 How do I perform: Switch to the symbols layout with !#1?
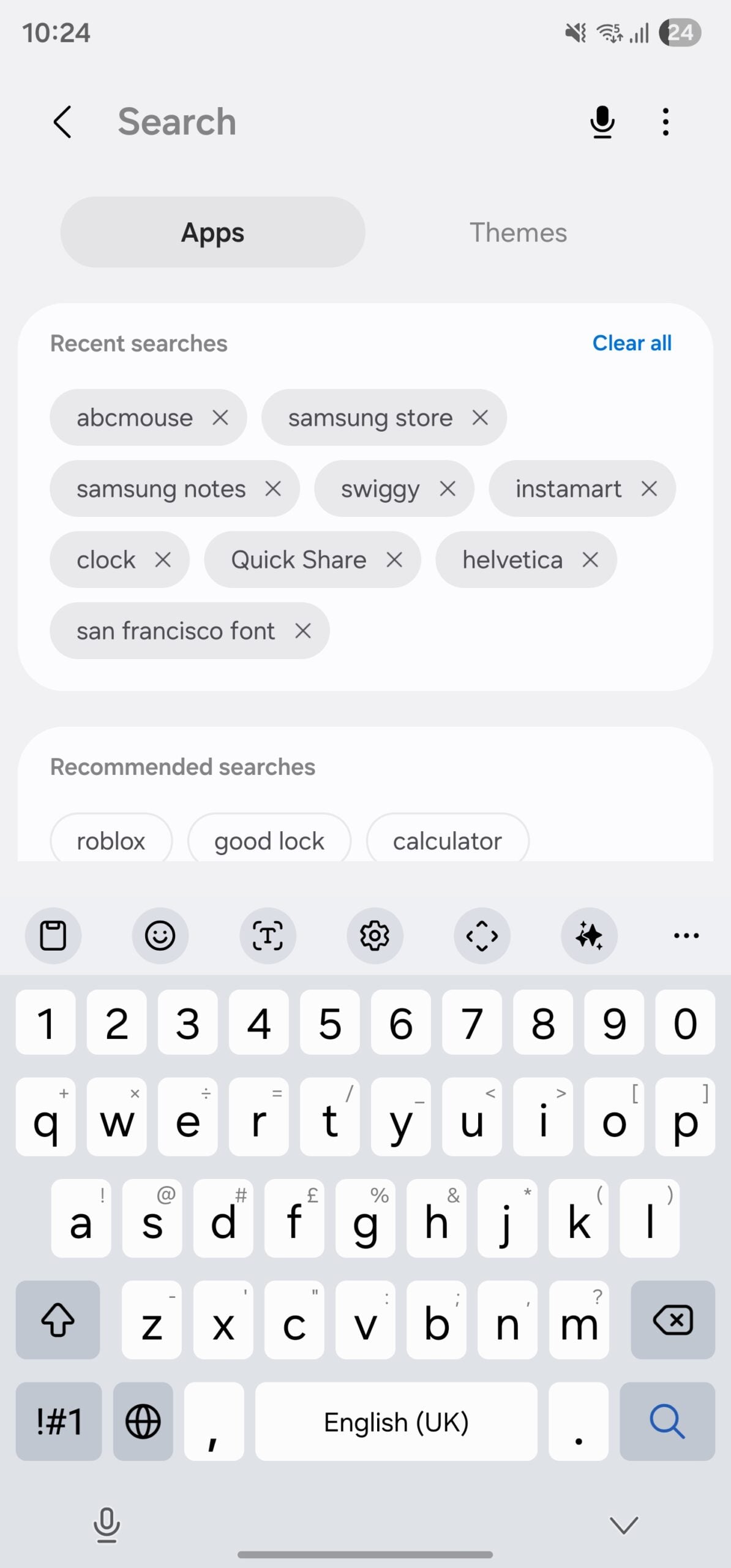58,1422
